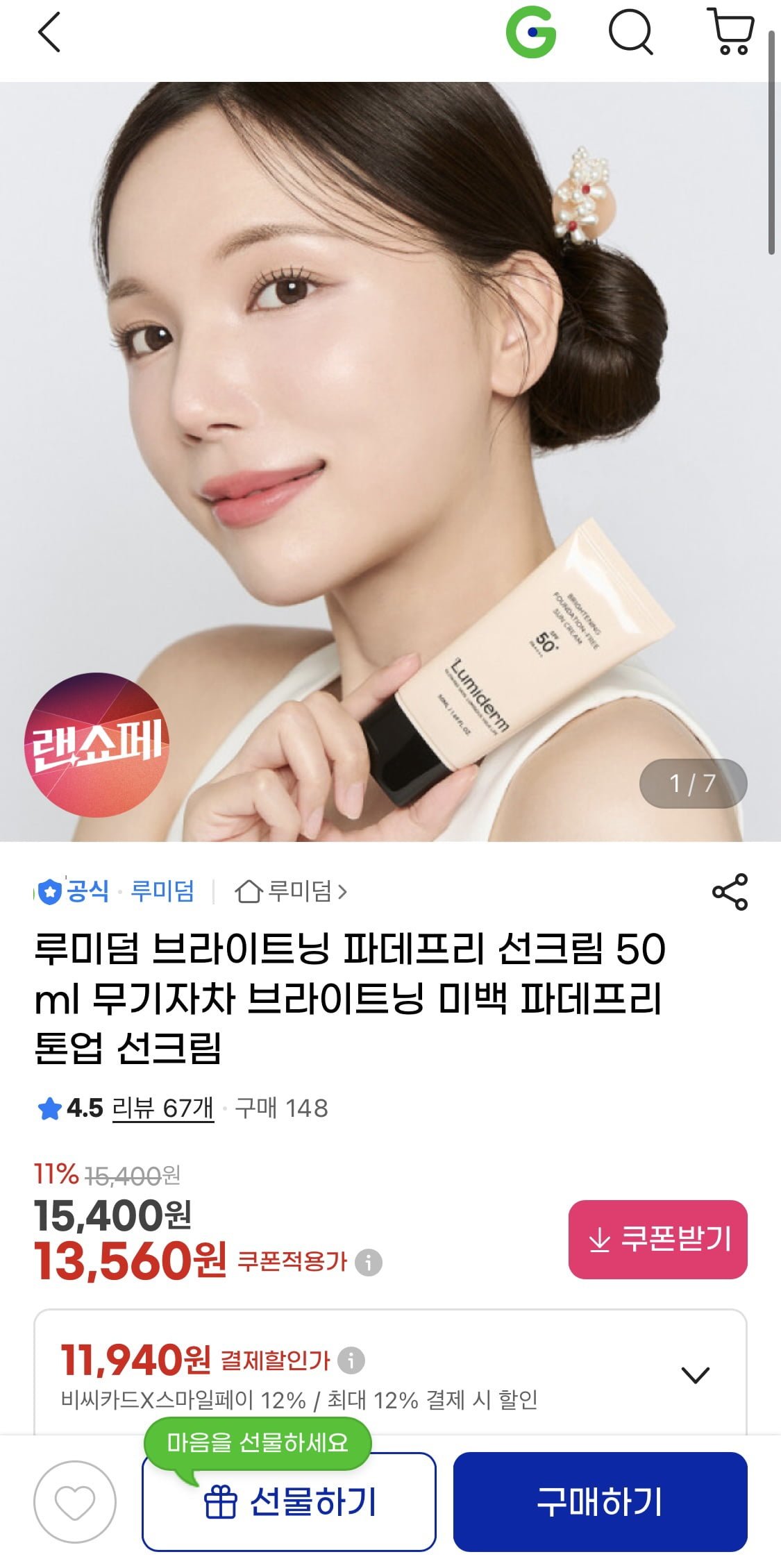Viewport: 781px width, 1568px height.
Task: Show info for 쿠폰적용가
Action: 369,1262
